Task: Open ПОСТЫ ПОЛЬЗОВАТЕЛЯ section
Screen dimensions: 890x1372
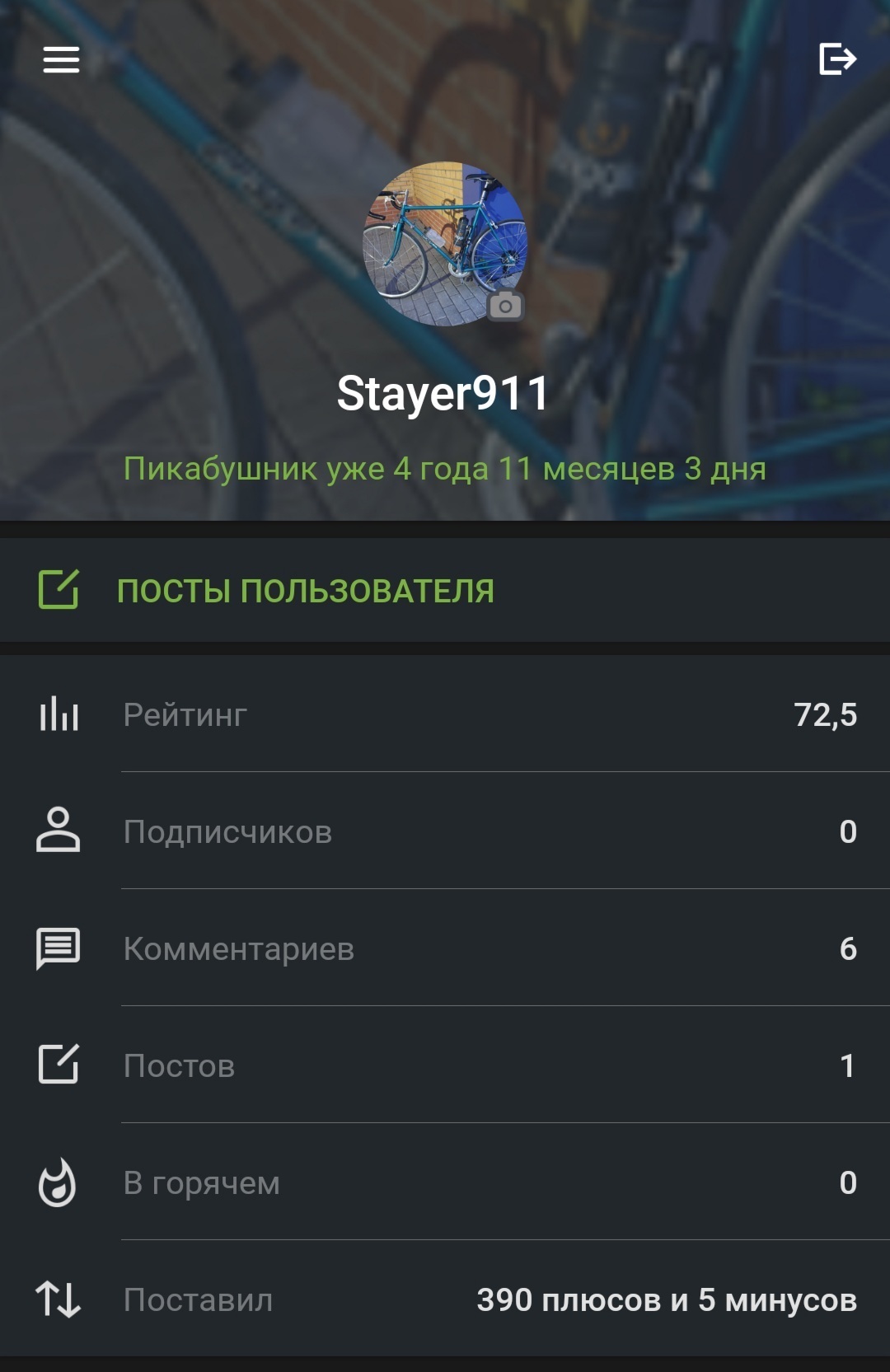Action: coord(305,591)
